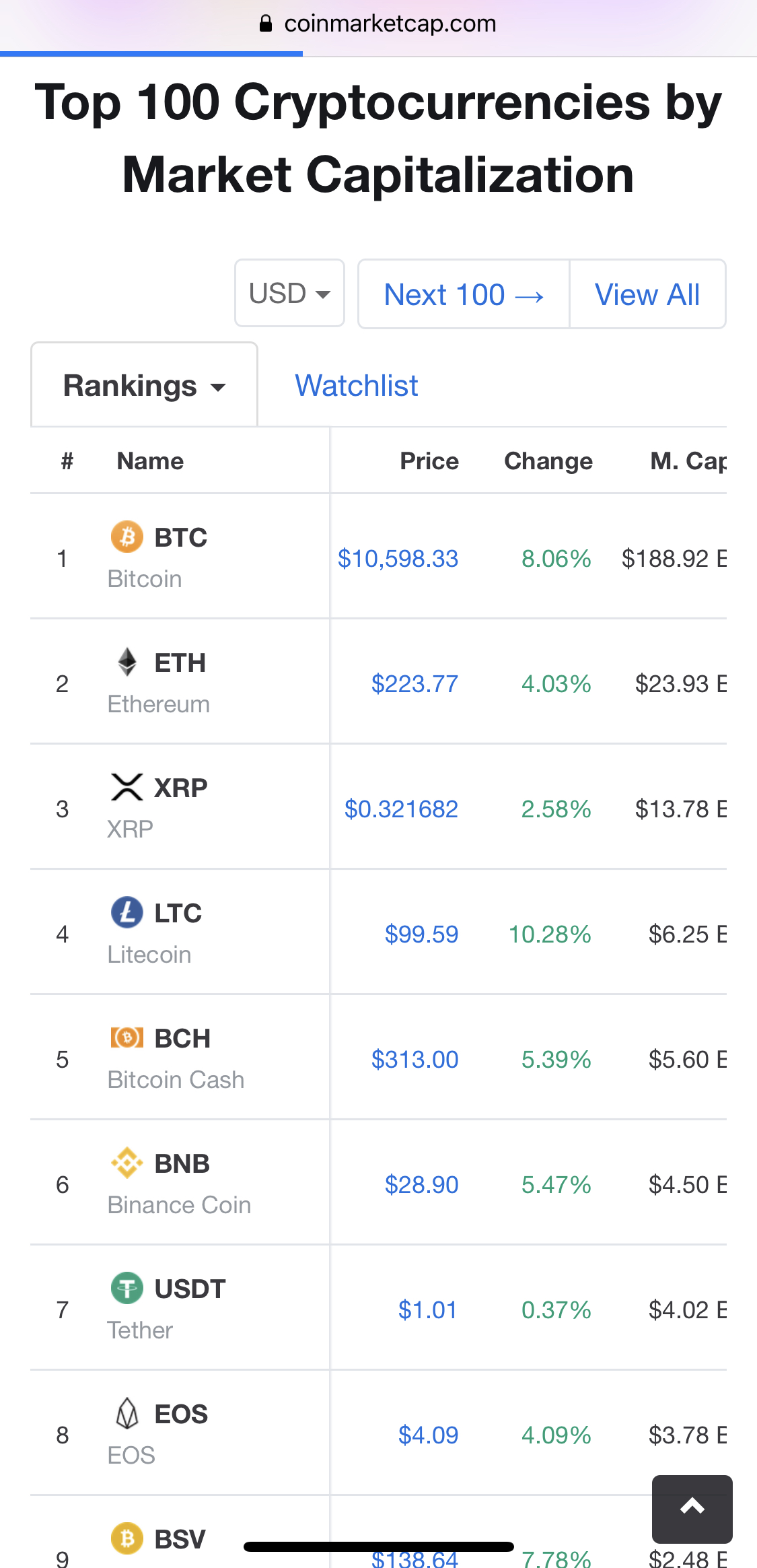Click the Bitcoin BTC logo icon
Image resolution: width=757 pixels, height=1568 pixels.
(126, 537)
